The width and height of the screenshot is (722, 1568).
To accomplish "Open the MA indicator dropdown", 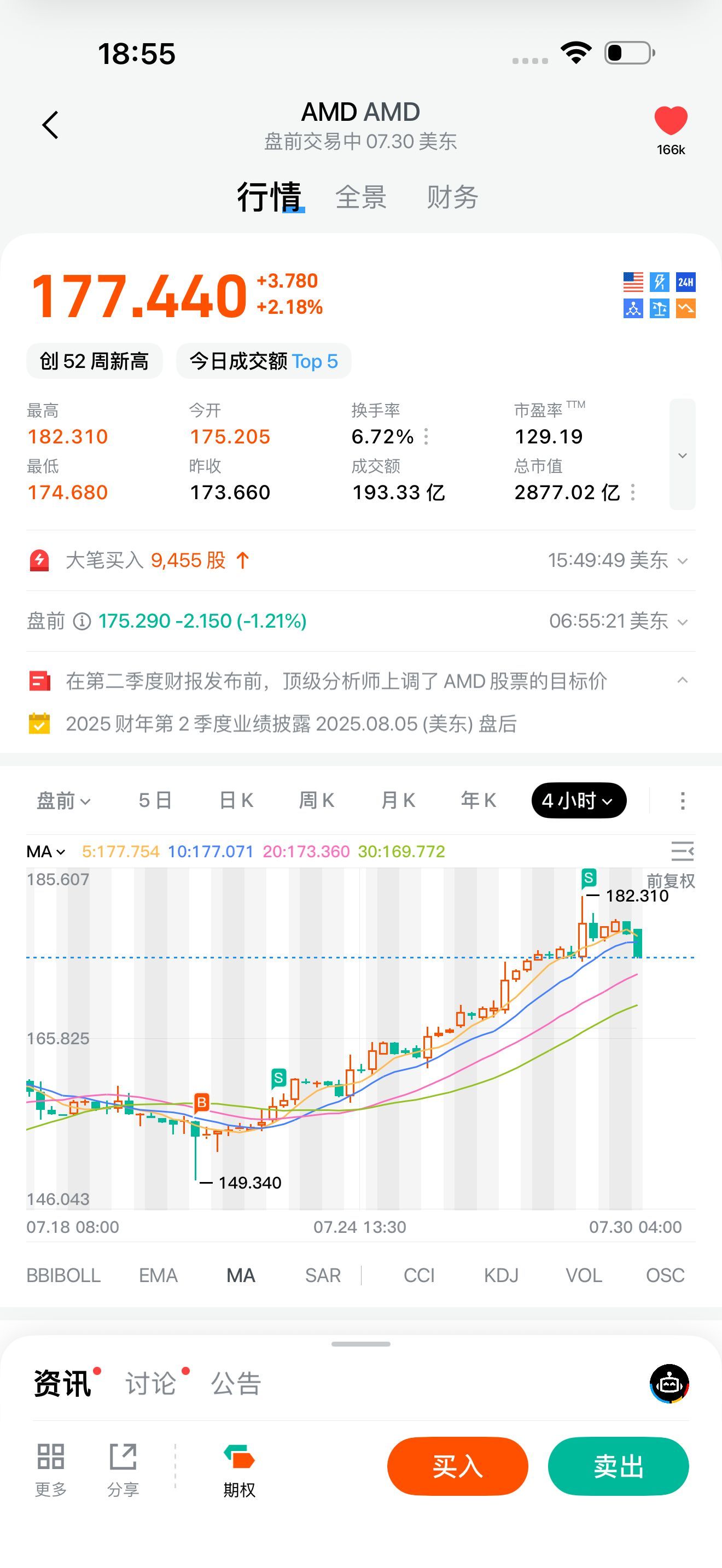I will point(45,852).
